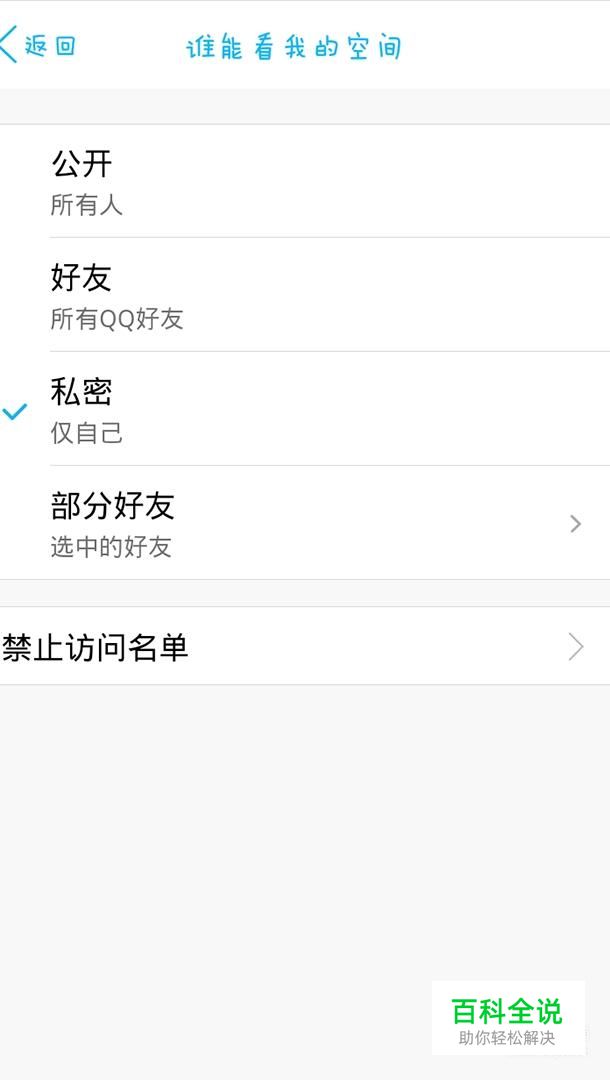Select the 公开 option
This screenshot has height=1080, width=610.
[305, 181]
